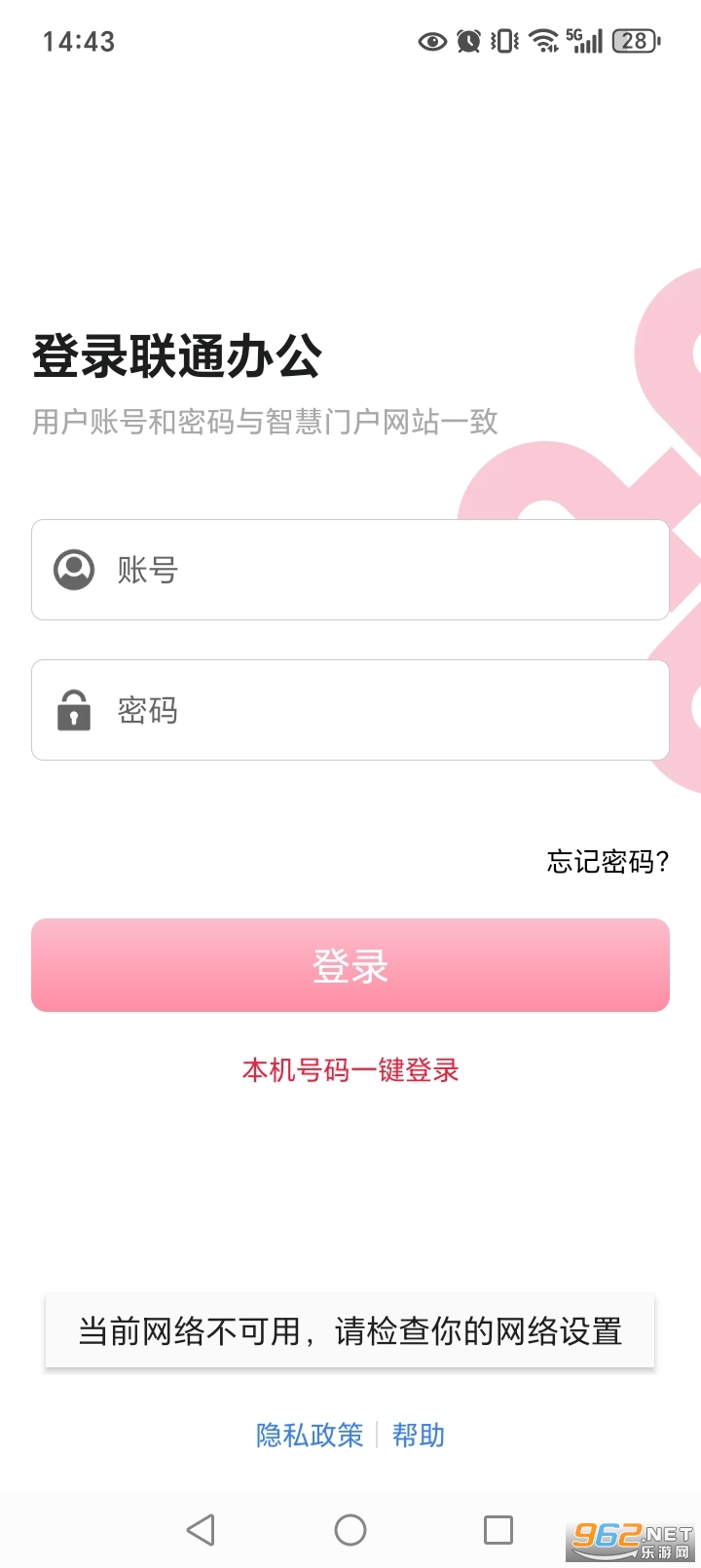The height and width of the screenshot is (1568, 701).
Task: Tap the back triangle navigation button
Action: click(x=201, y=1529)
